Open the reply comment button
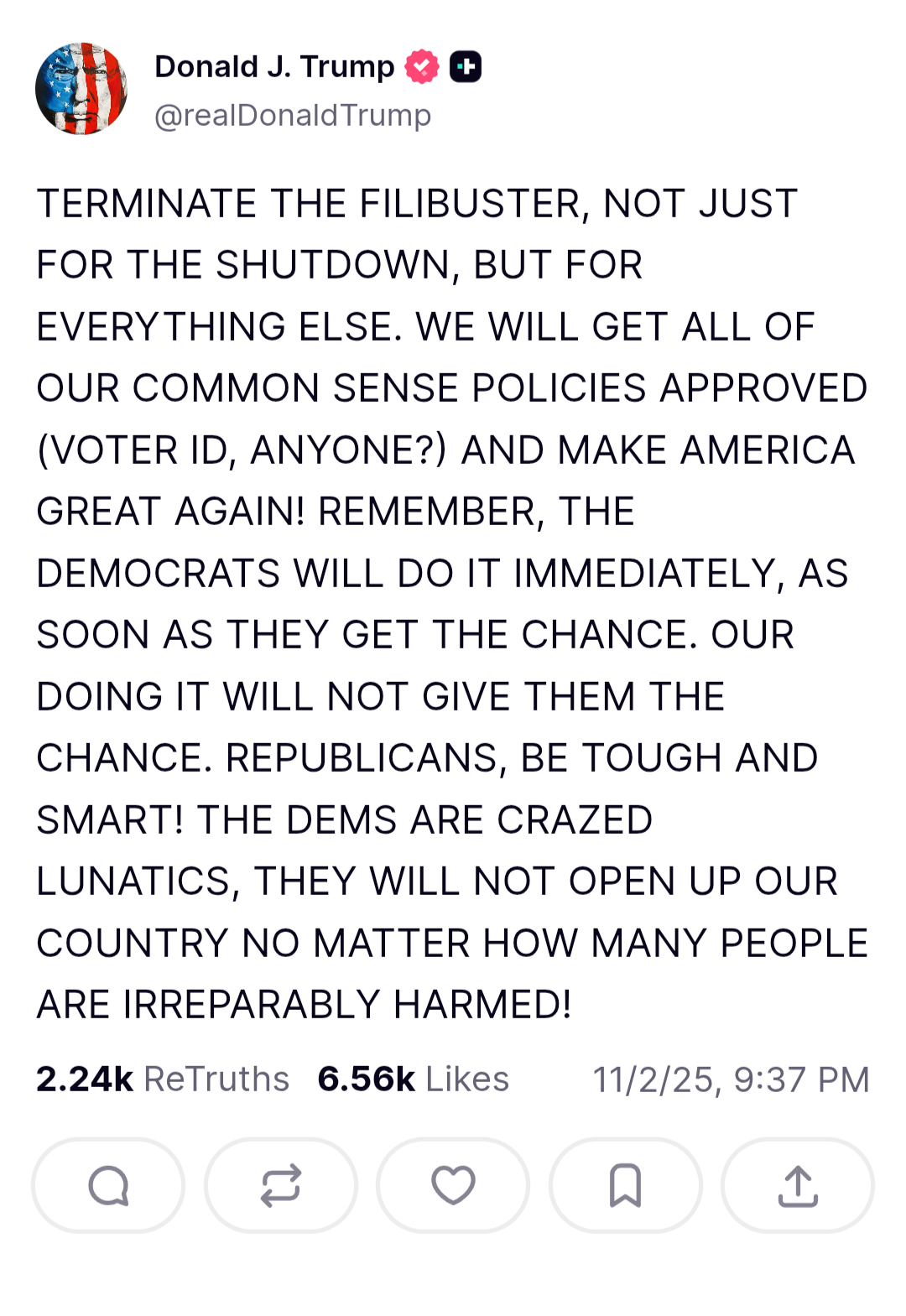Viewport: 906px width, 1316px height. click(108, 1185)
